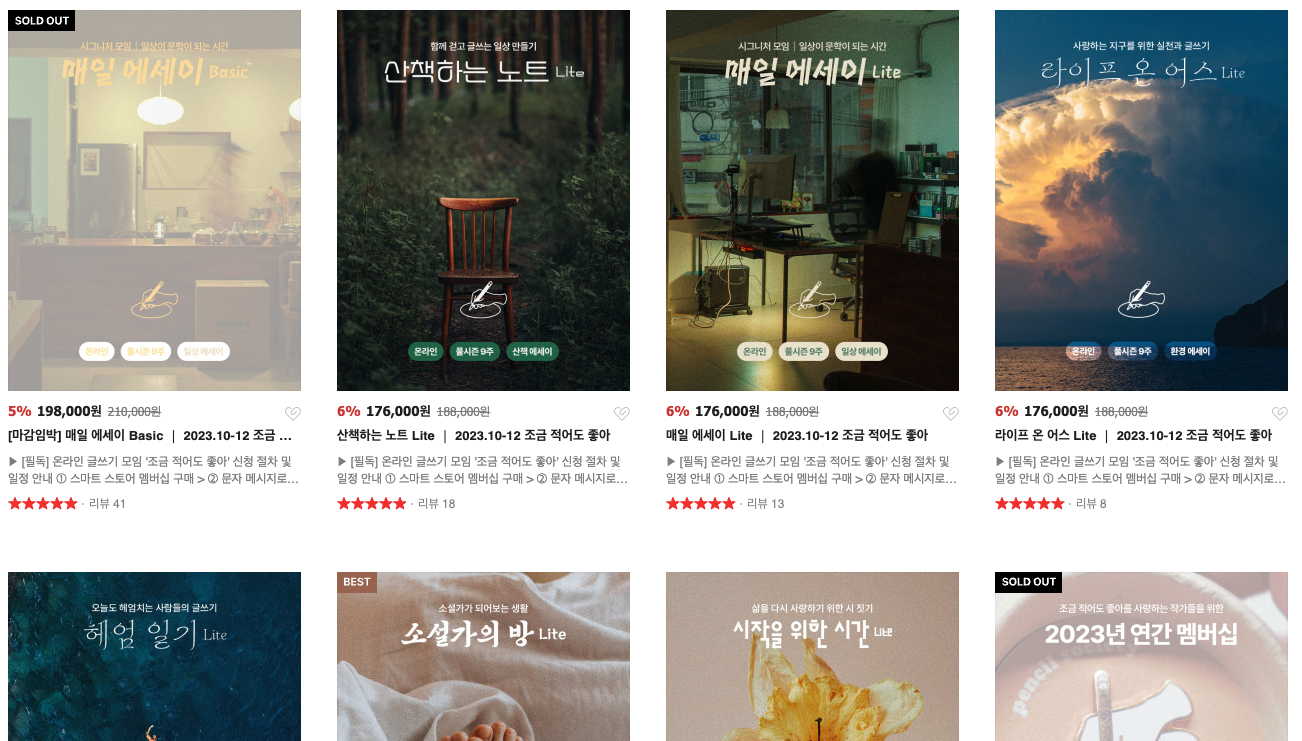The width and height of the screenshot is (1302, 741).
Task: Open the 시작을 위한 시간 Lite product
Action: (812, 660)
